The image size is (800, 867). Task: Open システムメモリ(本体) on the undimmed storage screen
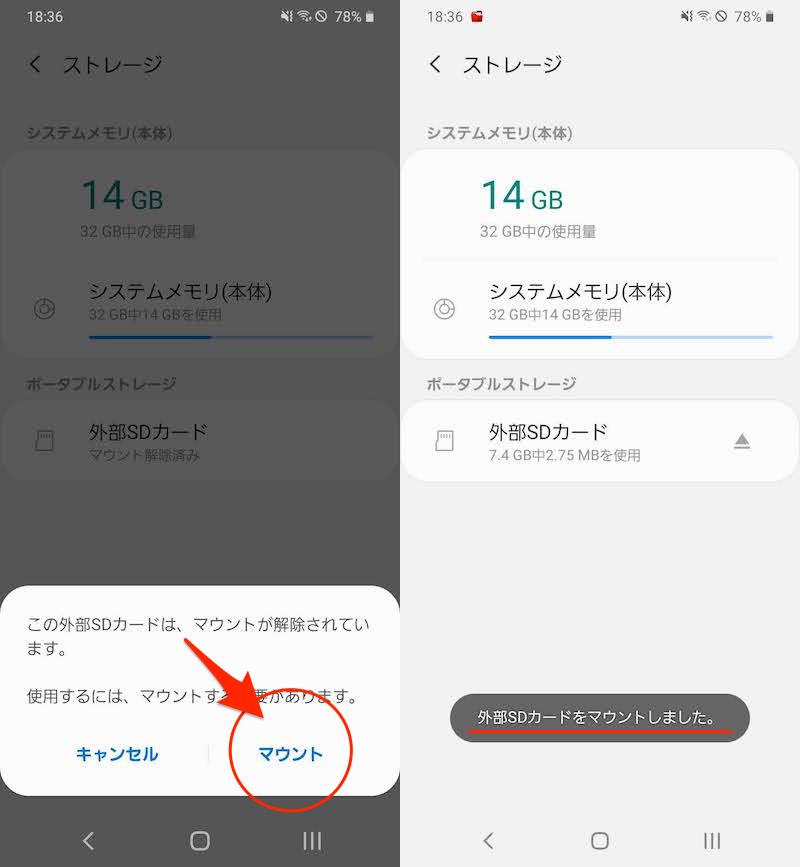pos(600,301)
